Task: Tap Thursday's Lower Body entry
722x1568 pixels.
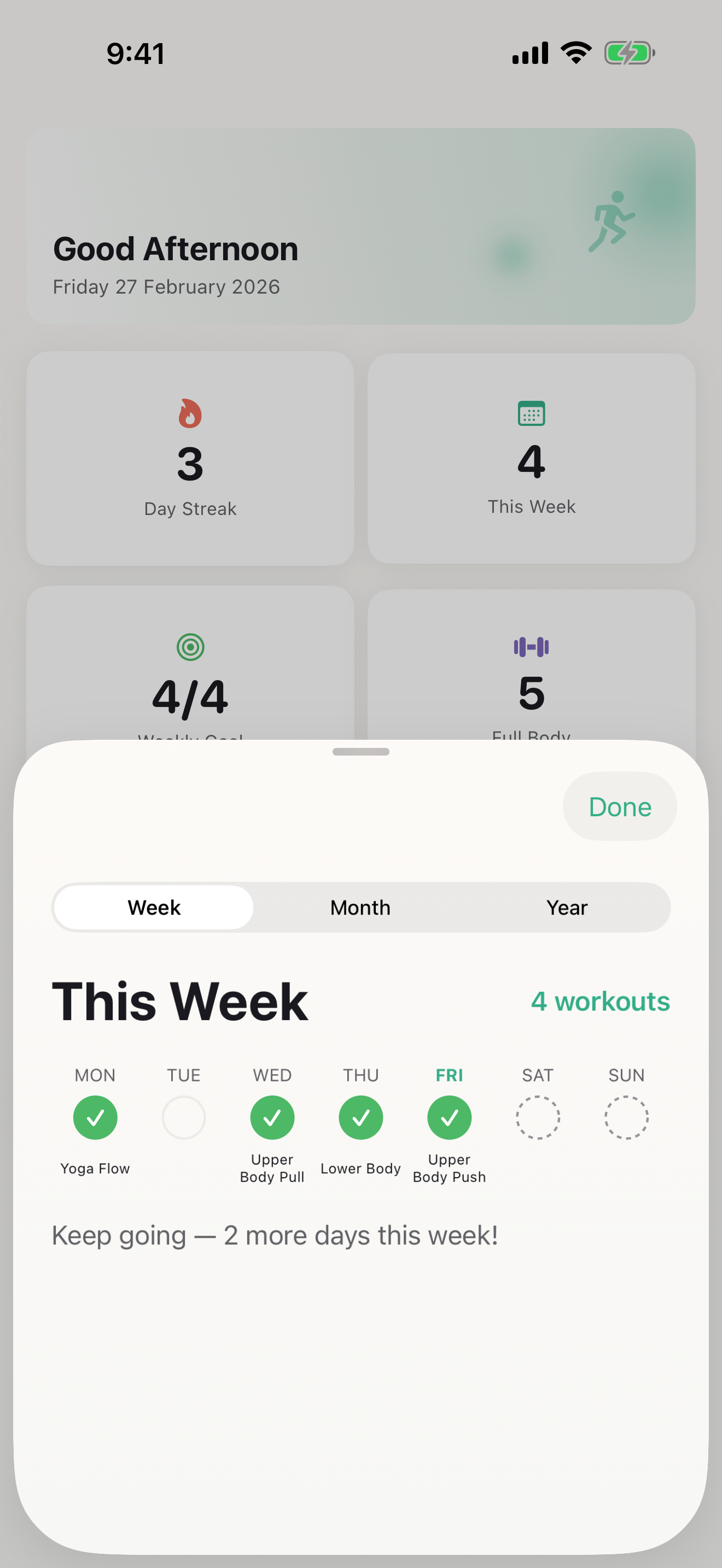Action: point(360,1116)
